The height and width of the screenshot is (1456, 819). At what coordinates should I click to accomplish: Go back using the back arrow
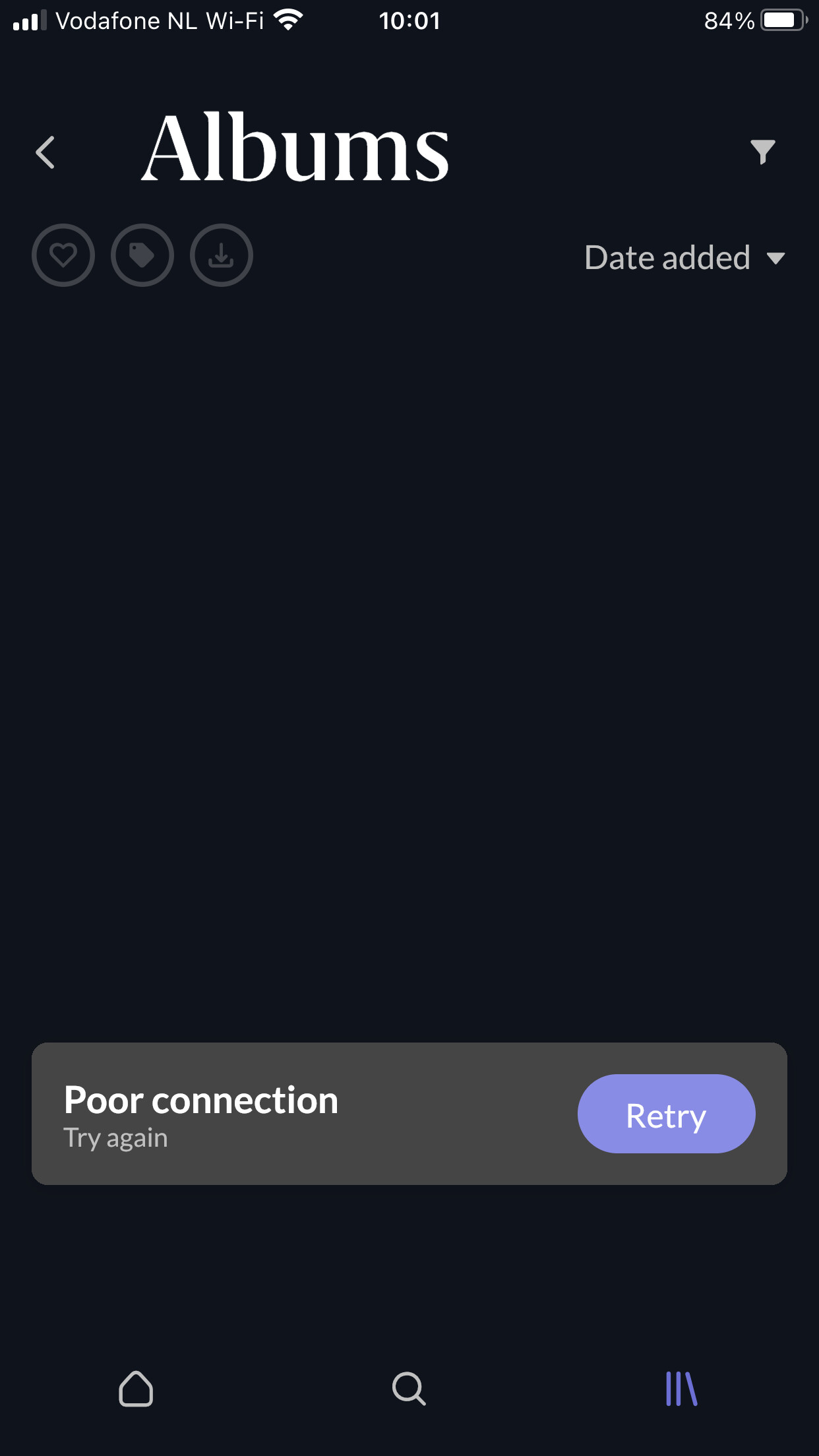click(45, 152)
